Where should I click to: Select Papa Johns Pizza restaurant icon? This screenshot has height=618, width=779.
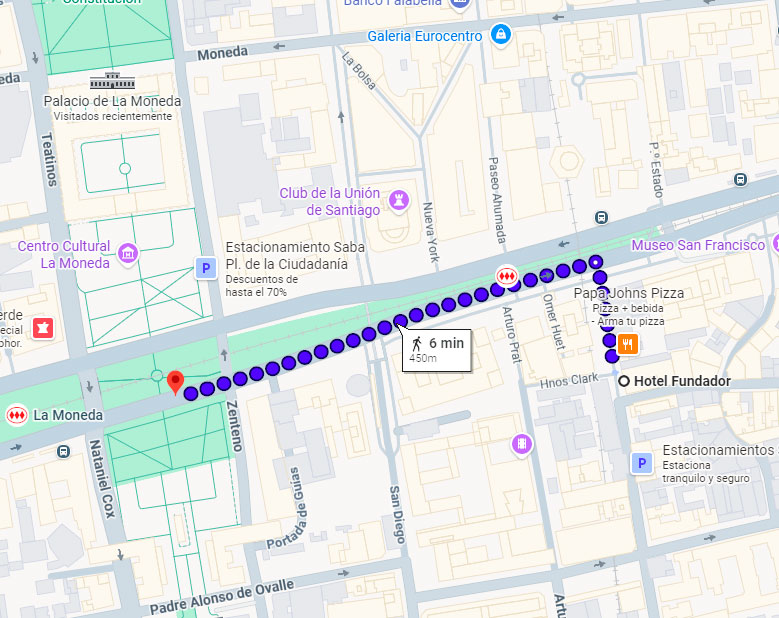[629, 344]
